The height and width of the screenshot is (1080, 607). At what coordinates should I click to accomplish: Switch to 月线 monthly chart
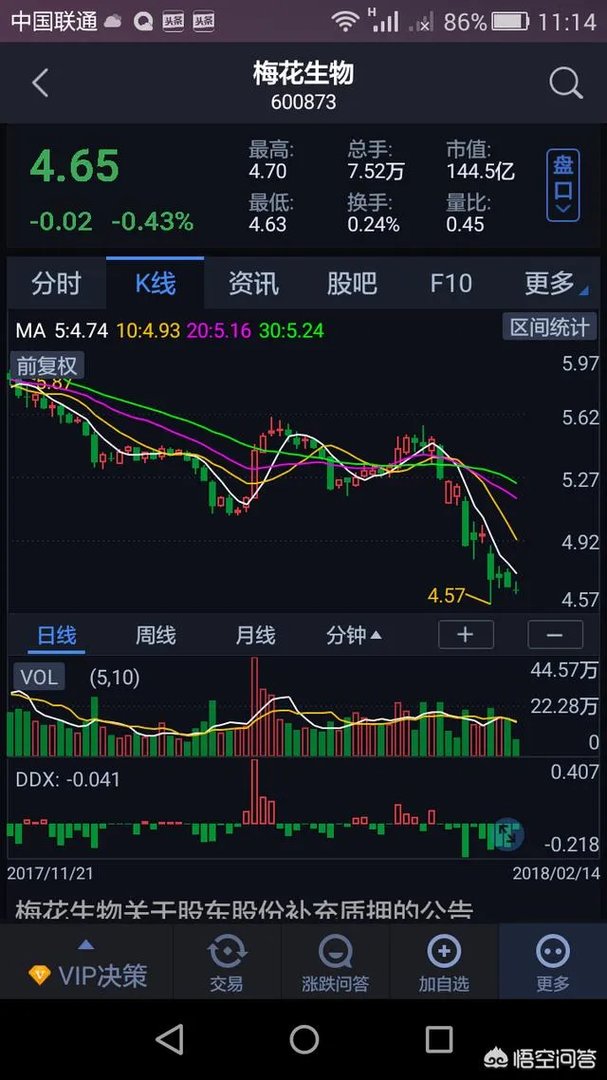[x=255, y=635]
